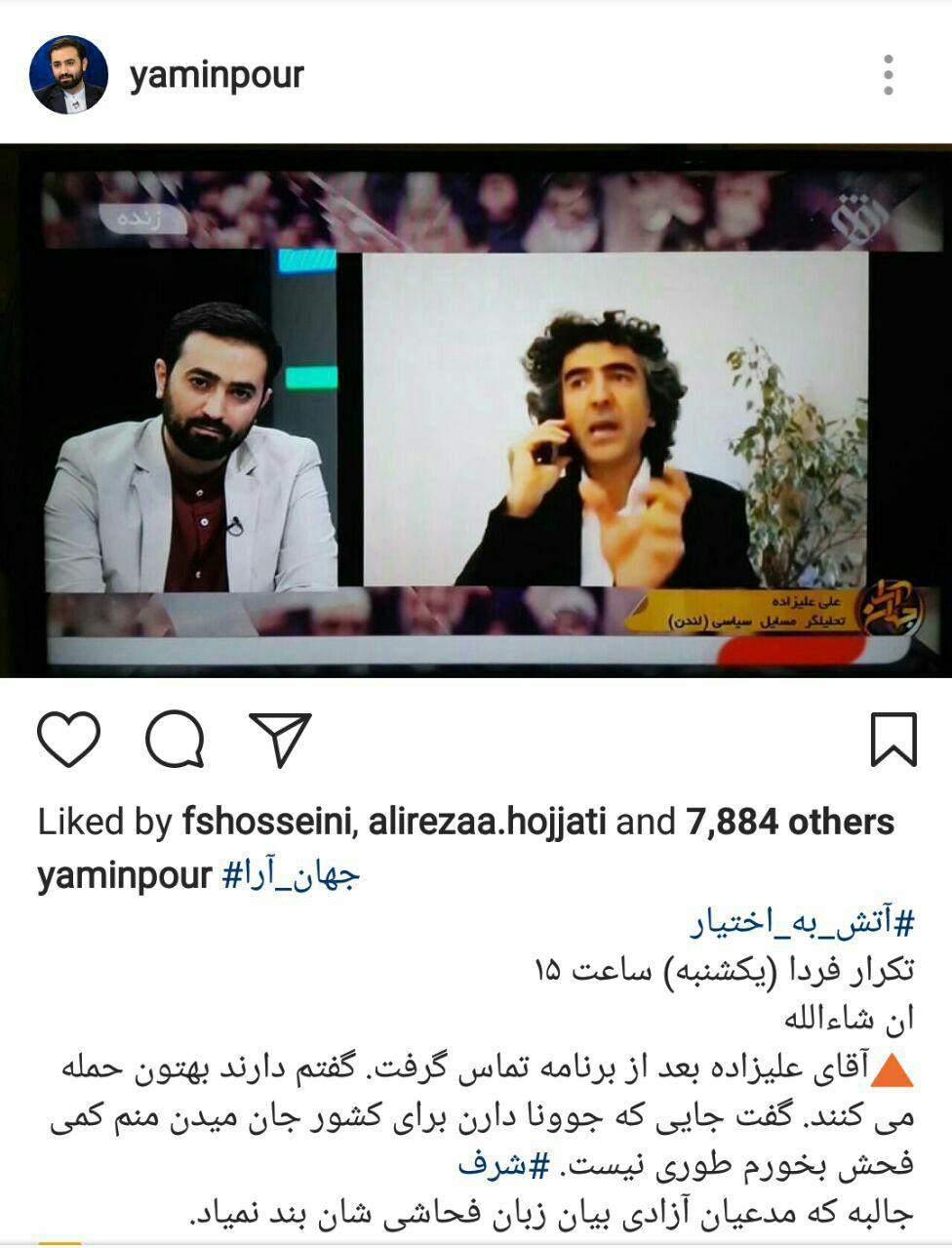Share the post via paper plane icon
This screenshot has width=952, height=1248.
tap(280, 739)
